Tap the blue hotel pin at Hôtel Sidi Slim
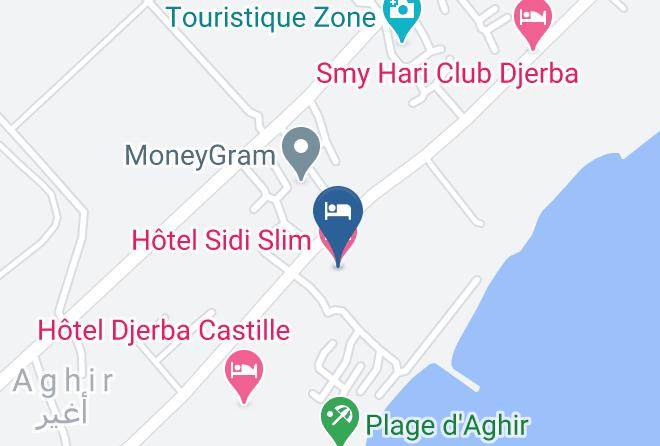 338,220
